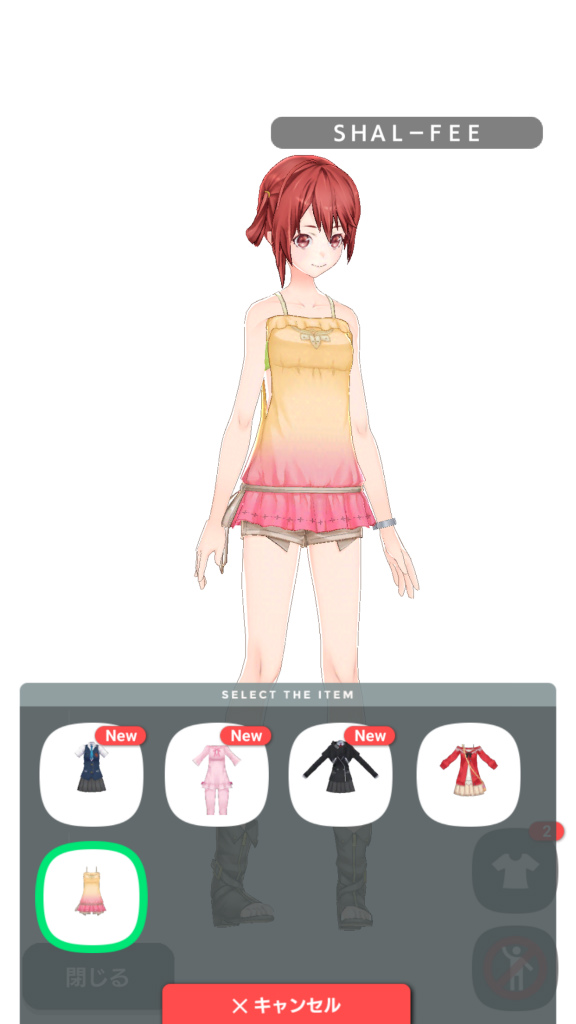Choose the pink pajama outfit
576x1024 pixels.
click(217, 775)
